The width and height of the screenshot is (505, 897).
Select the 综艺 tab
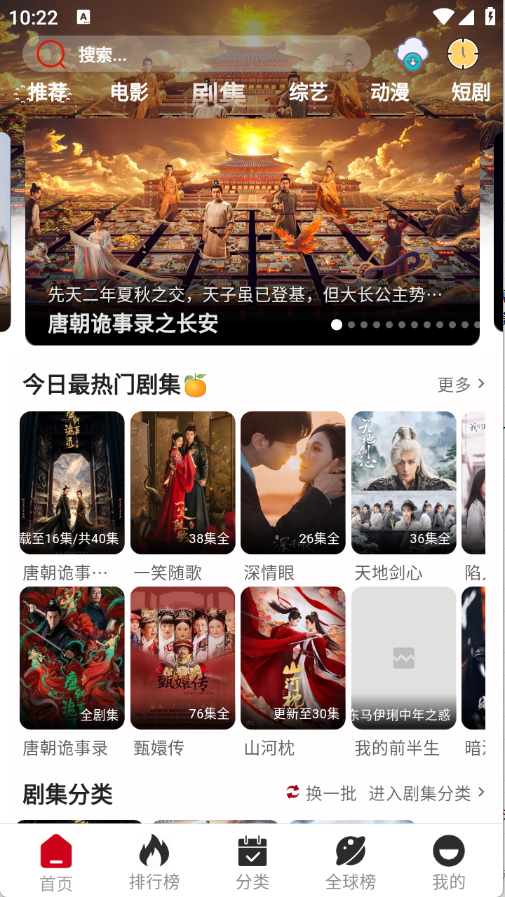pos(308,92)
